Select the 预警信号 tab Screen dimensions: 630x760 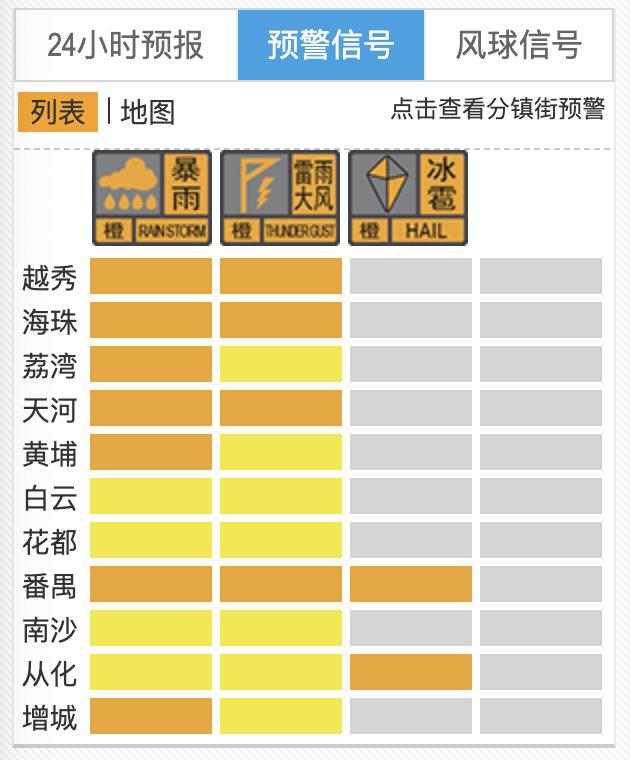[x=330, y=45]
